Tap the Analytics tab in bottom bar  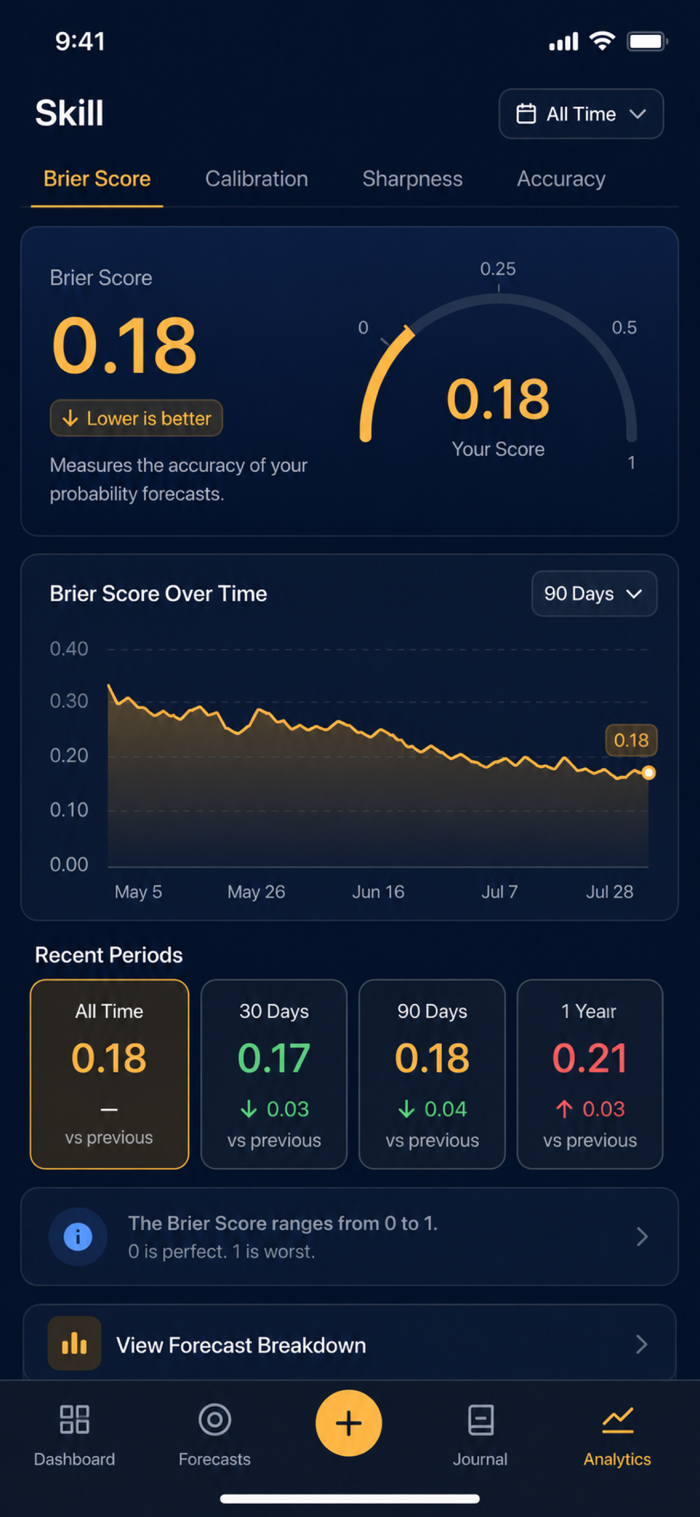click(617, 1435)
